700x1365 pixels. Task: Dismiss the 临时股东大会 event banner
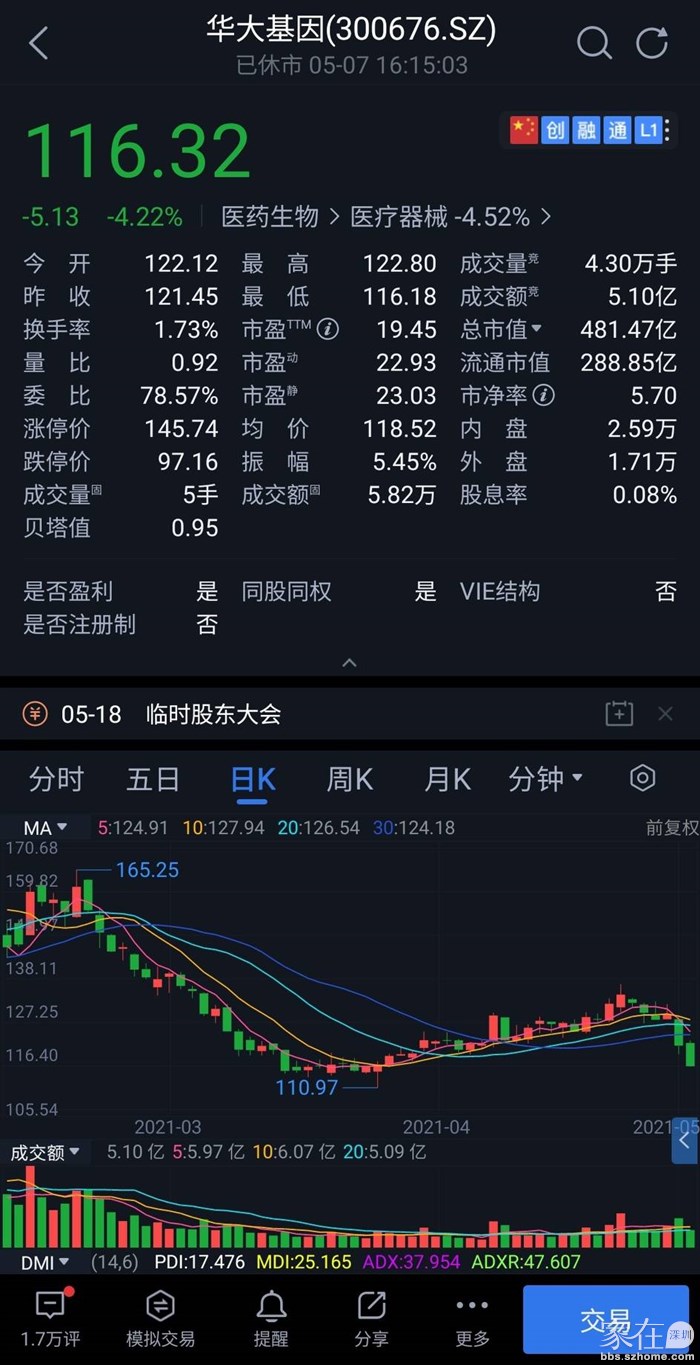[x=666, y=713]
